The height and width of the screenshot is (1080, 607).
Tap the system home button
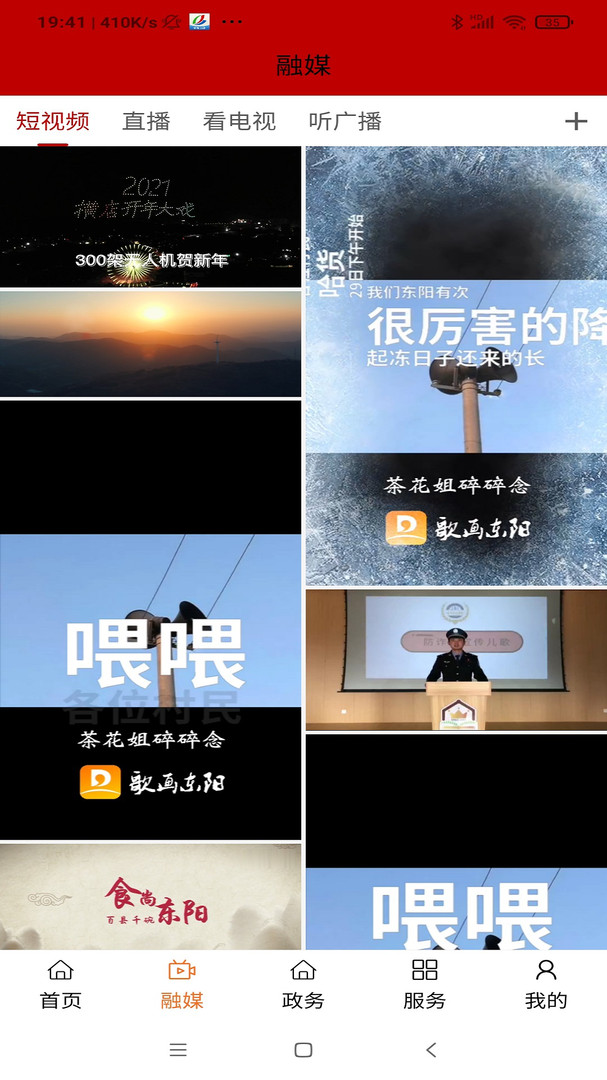303,1050
